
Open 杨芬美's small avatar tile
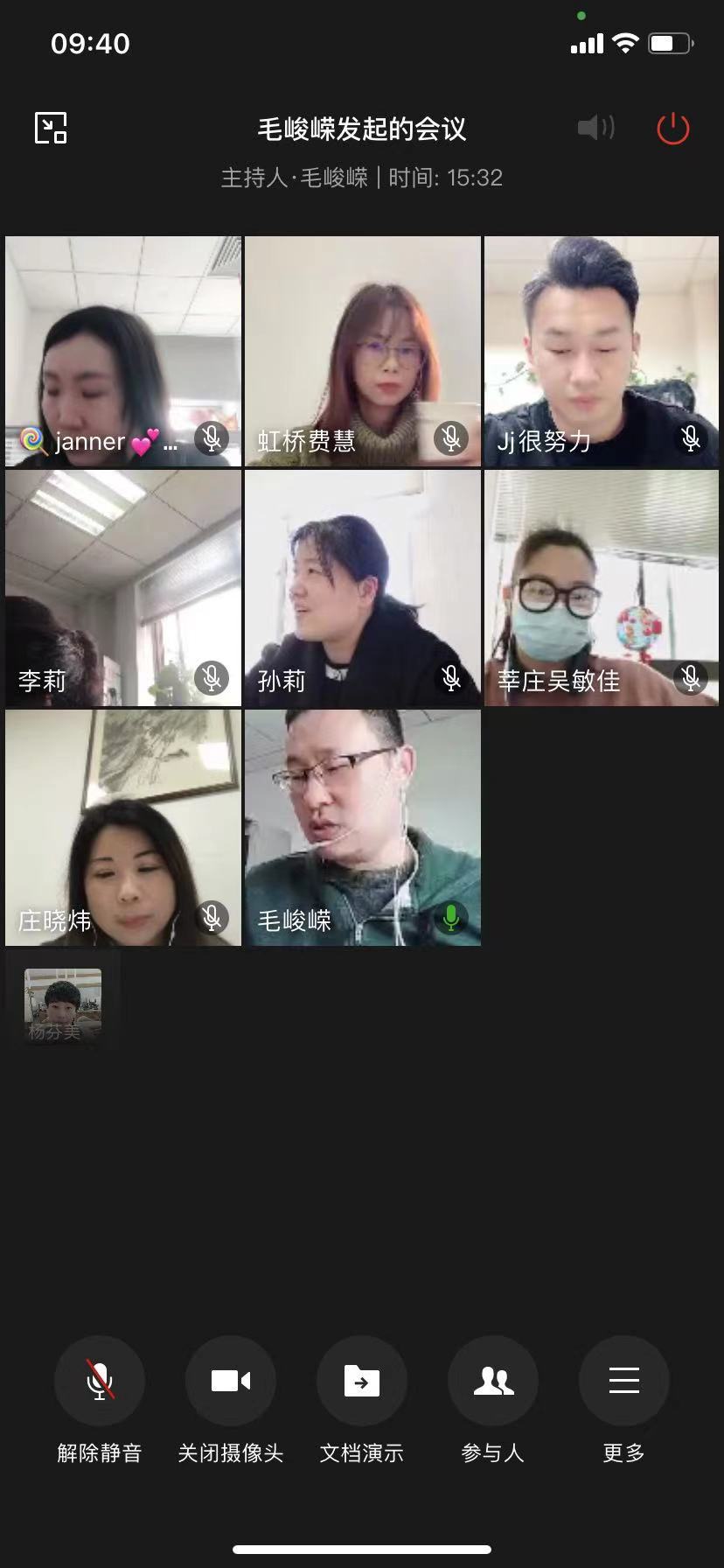coord(63,1003)
